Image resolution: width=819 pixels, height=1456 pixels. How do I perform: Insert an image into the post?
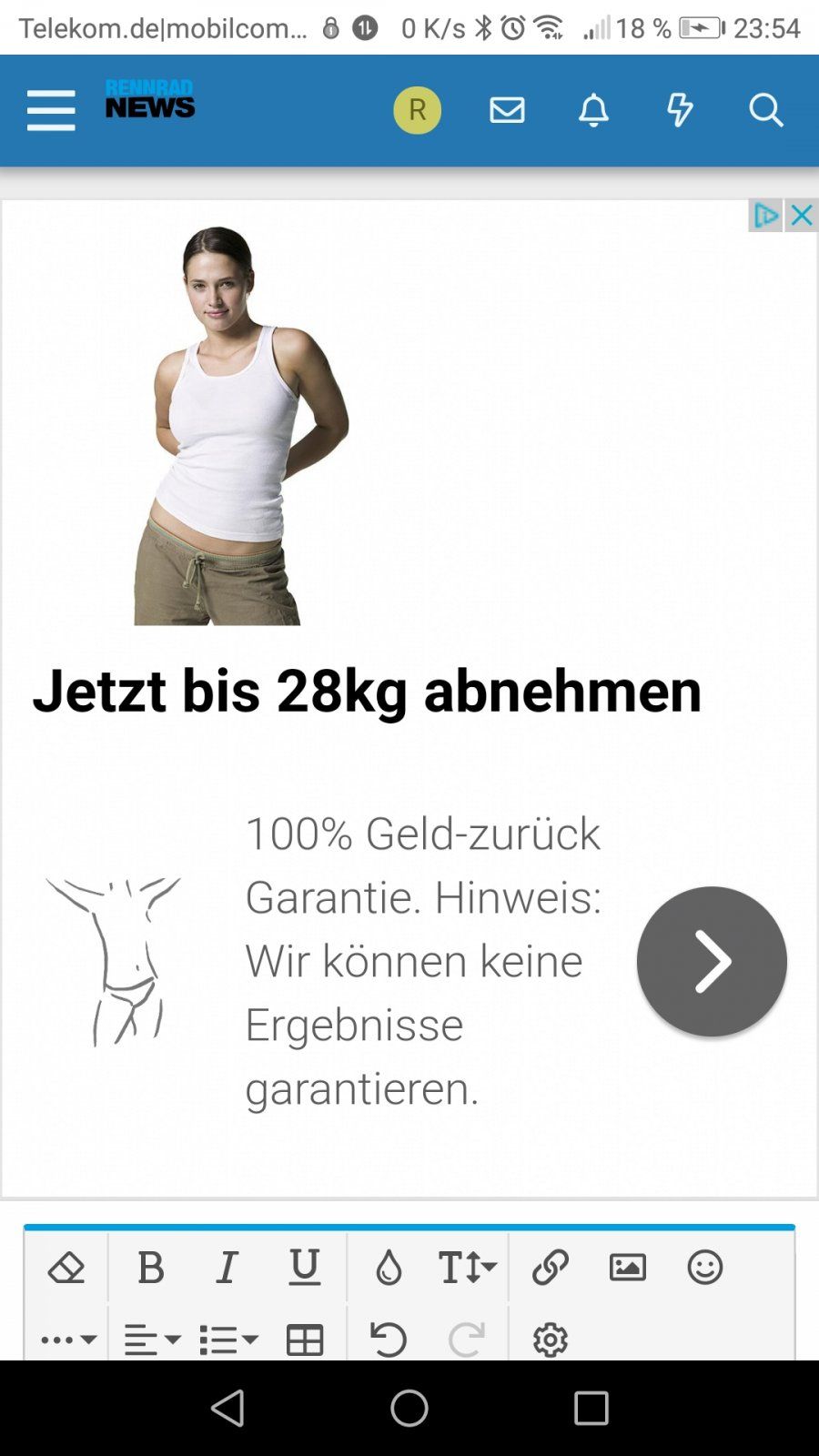point(628,1267)
